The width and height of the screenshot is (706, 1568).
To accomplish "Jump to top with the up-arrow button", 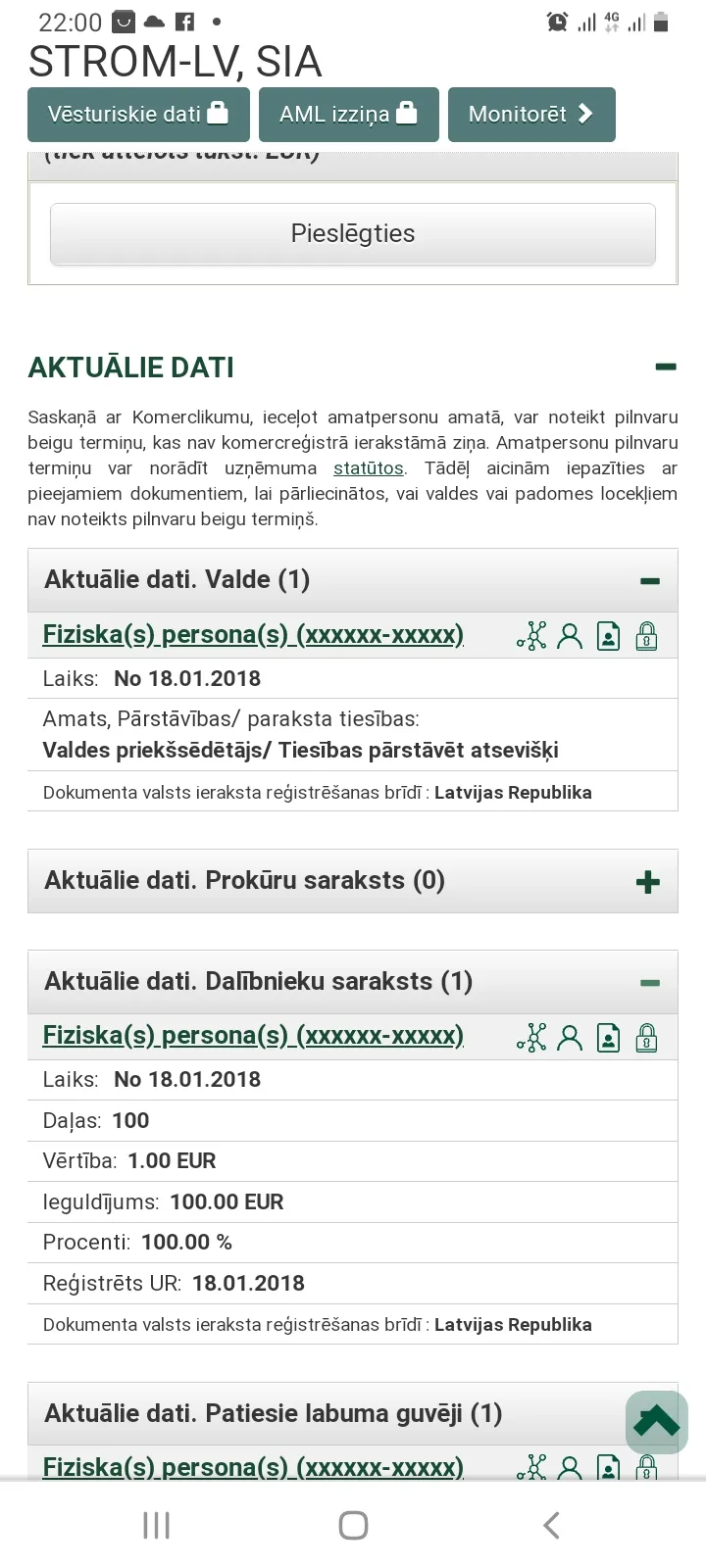I will [x=657, y=1422].
